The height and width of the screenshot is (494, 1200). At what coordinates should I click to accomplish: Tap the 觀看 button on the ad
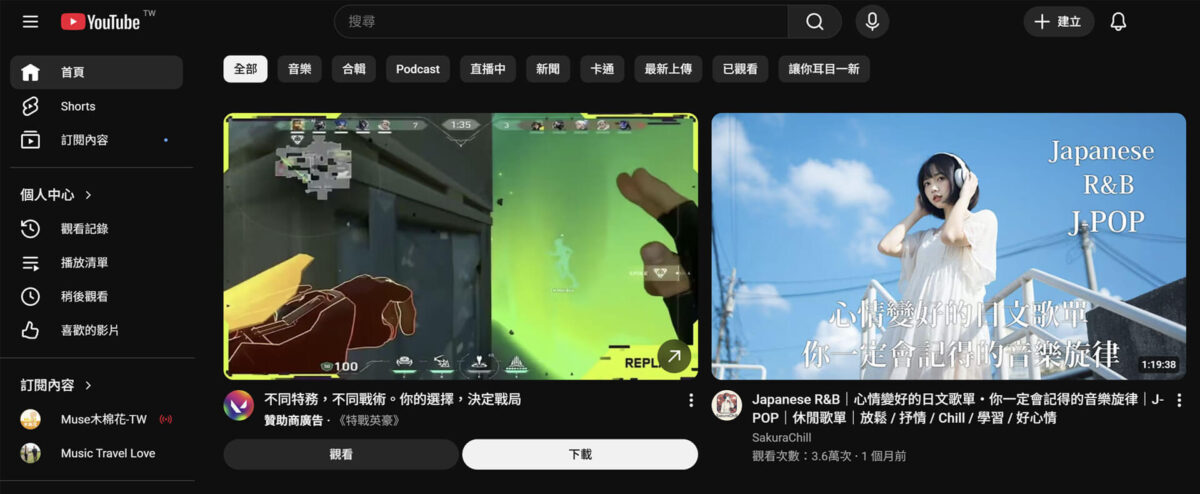[341, 454]
